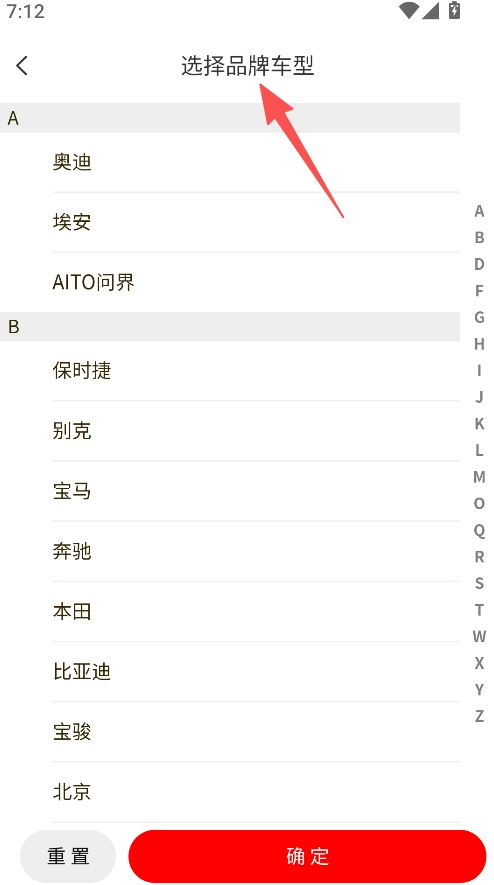Pick the 别克 brand row
Screen dimensions: 494x885
(x=230, y=431)
